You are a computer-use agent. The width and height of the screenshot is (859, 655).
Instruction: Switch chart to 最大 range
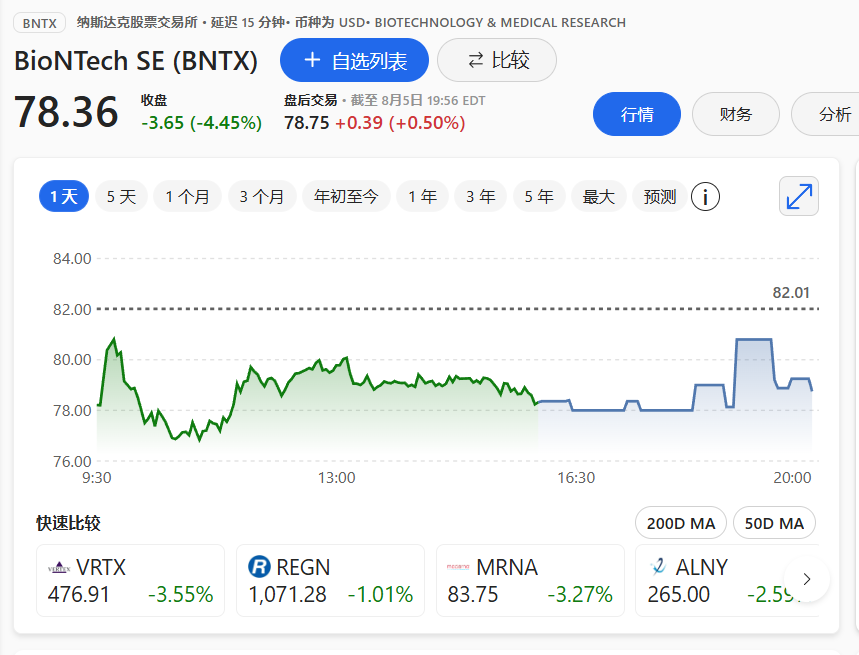pyautogui.click(x=598, y=197)
